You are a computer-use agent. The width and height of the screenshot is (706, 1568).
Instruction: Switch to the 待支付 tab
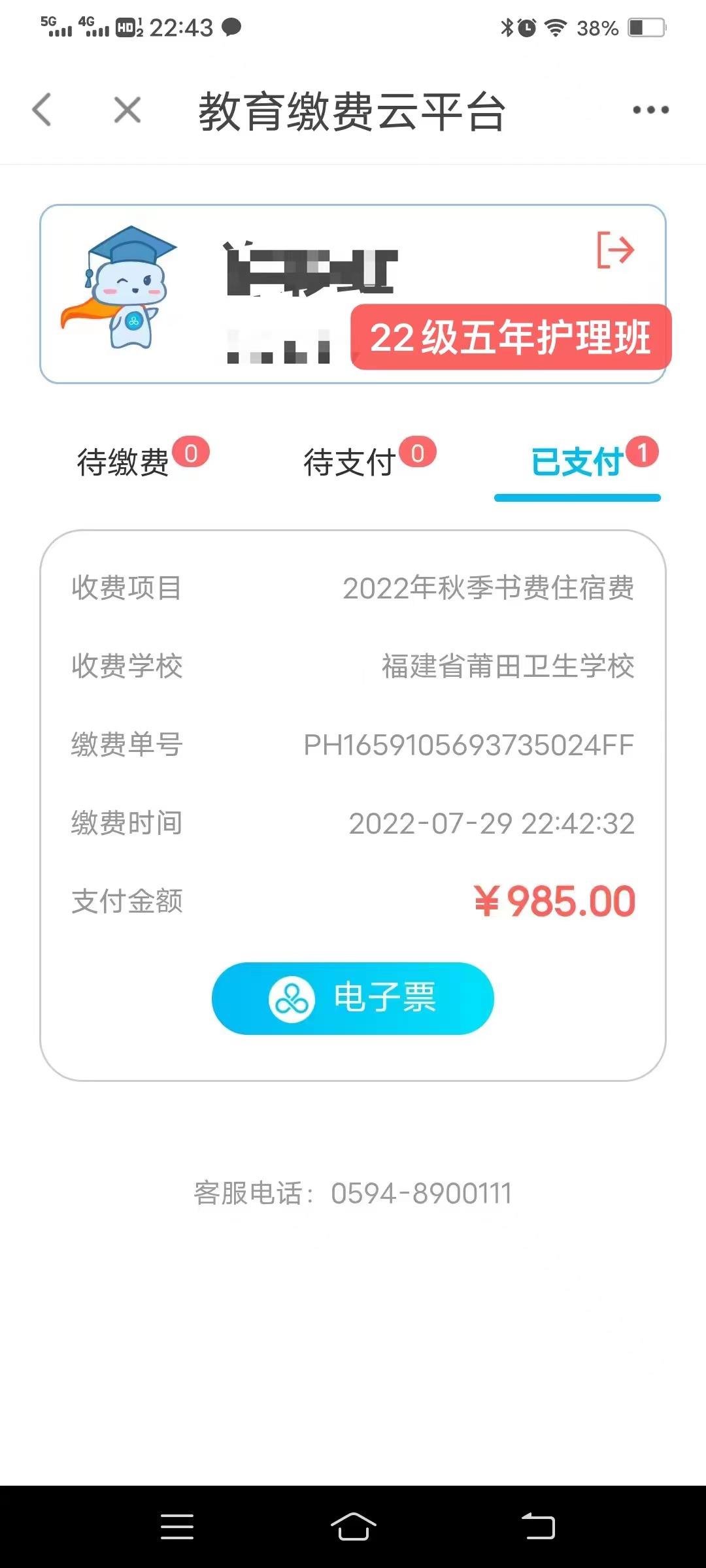[350, 463]
